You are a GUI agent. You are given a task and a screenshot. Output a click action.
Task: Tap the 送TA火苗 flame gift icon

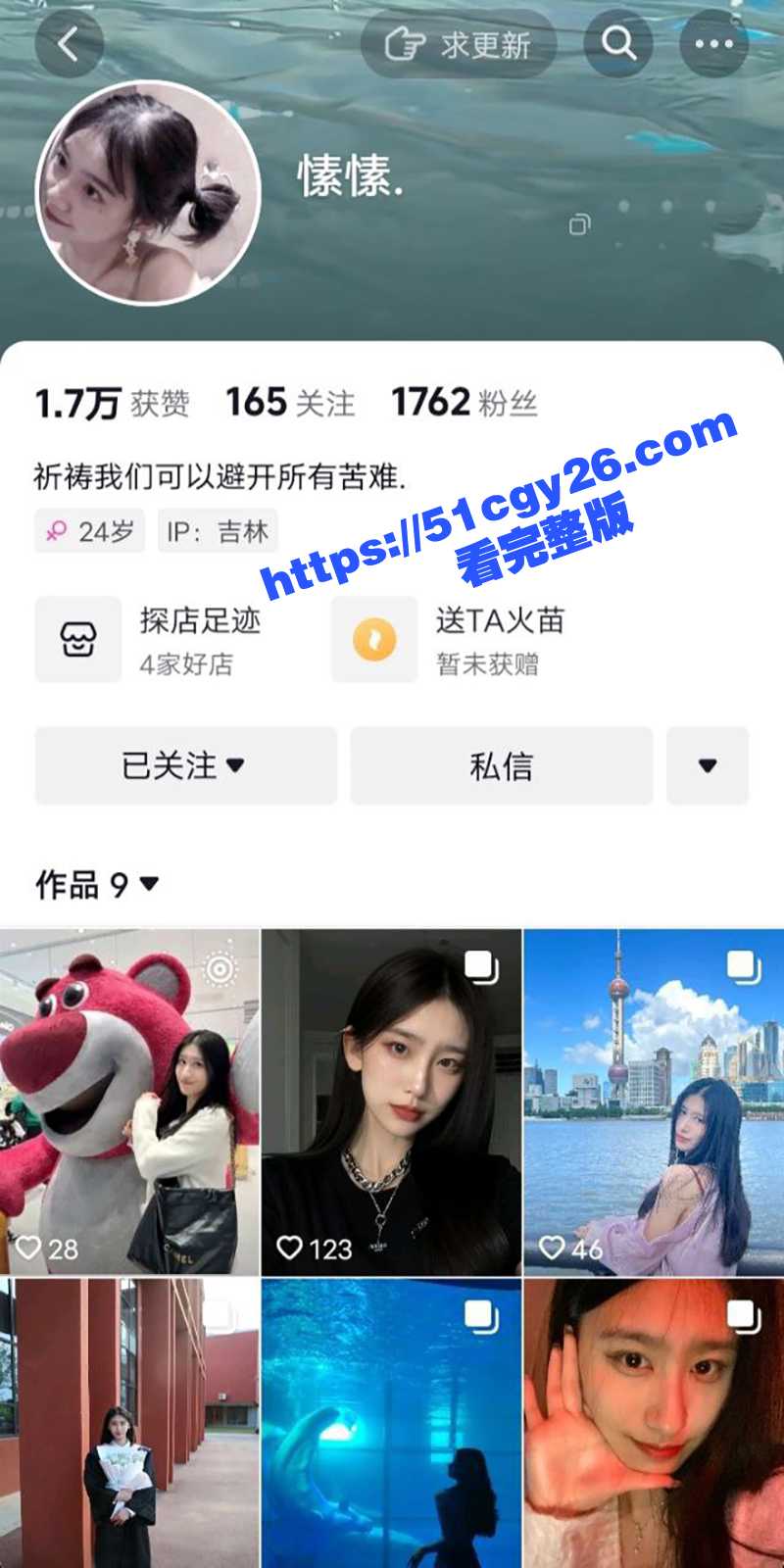[374, 639]
